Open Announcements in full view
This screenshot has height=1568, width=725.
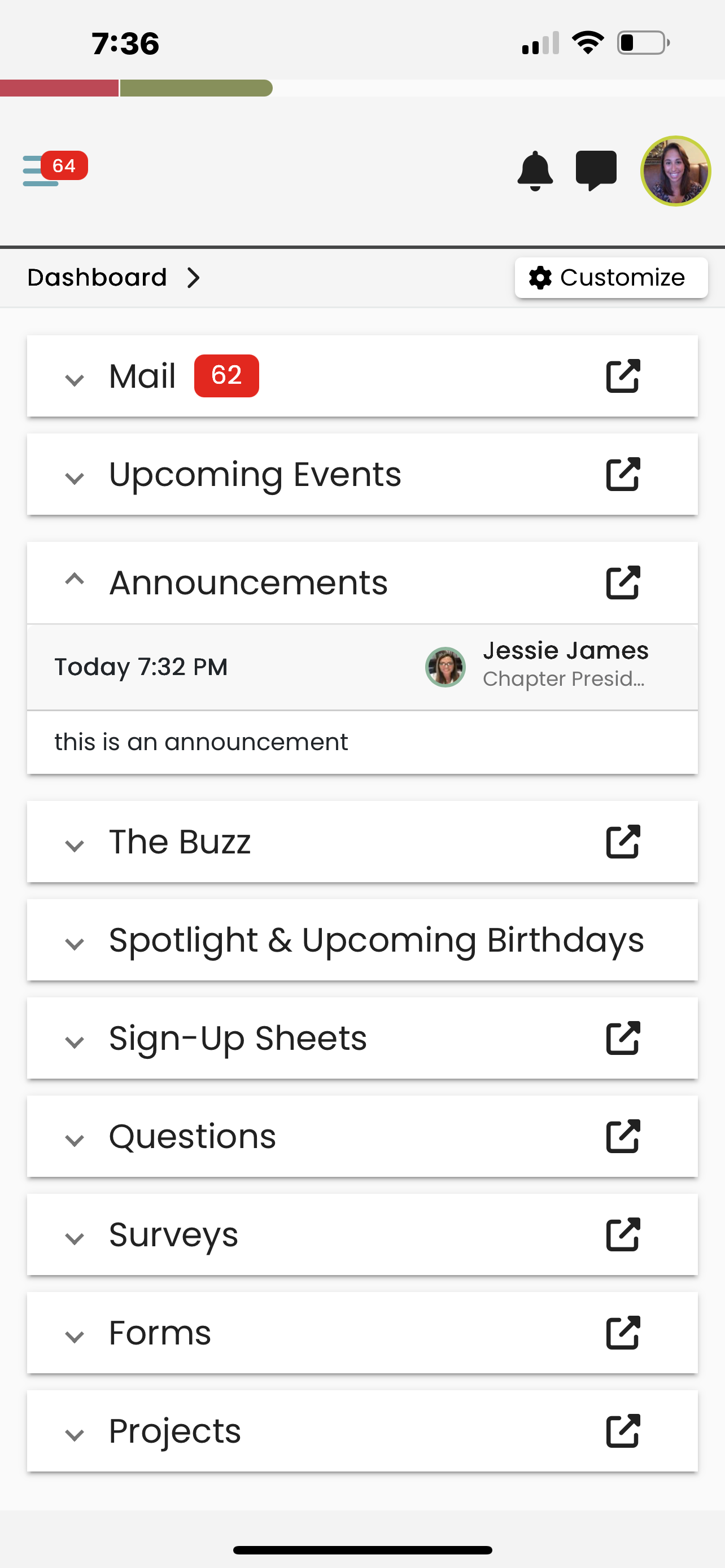point(623,582)
